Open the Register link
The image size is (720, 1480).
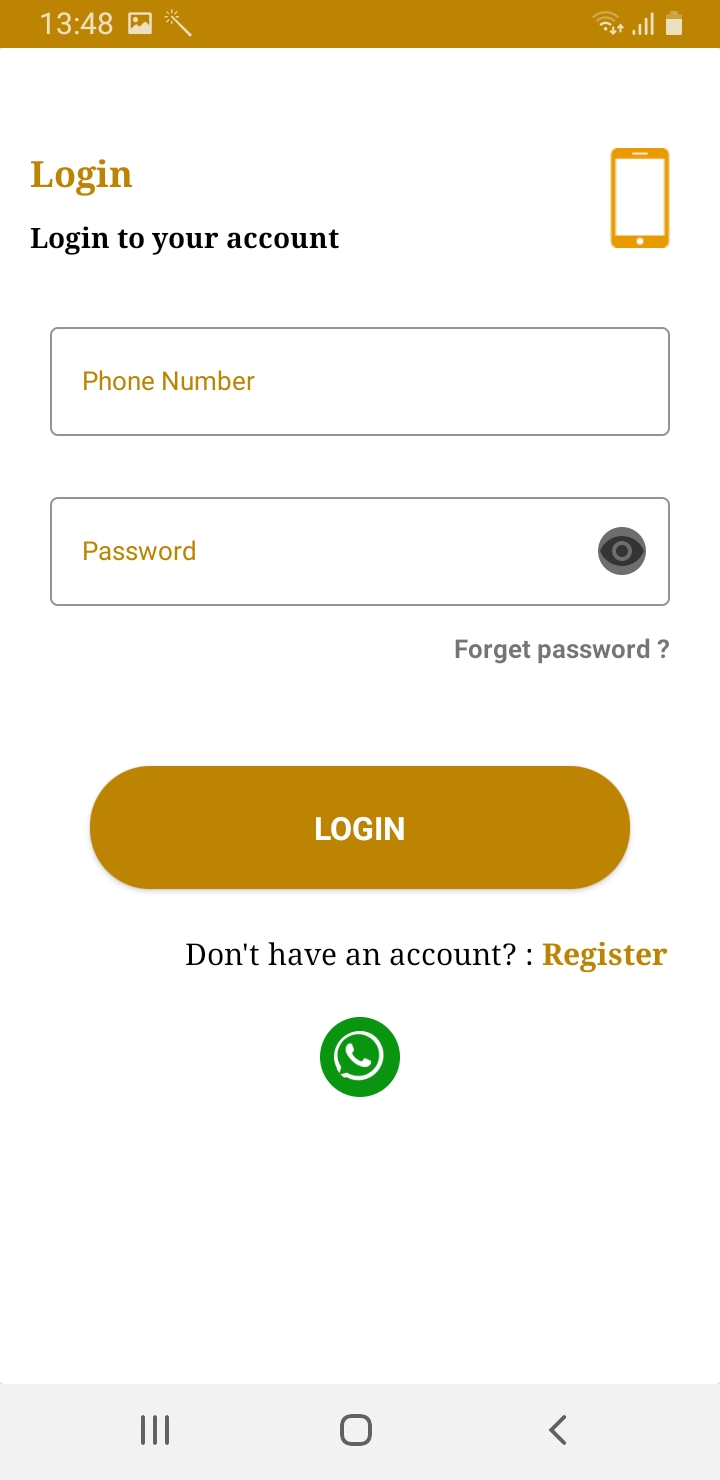click(604, 955)
